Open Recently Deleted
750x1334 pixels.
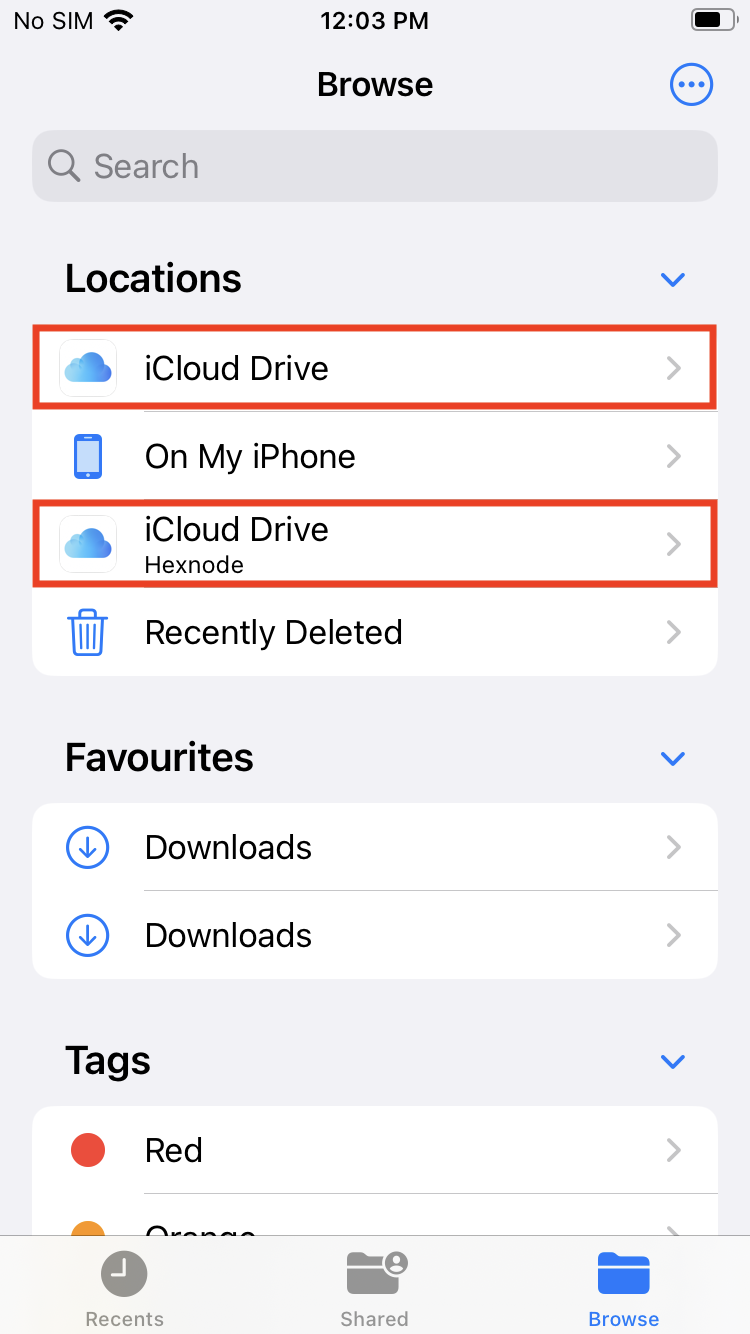click(375, 632)
